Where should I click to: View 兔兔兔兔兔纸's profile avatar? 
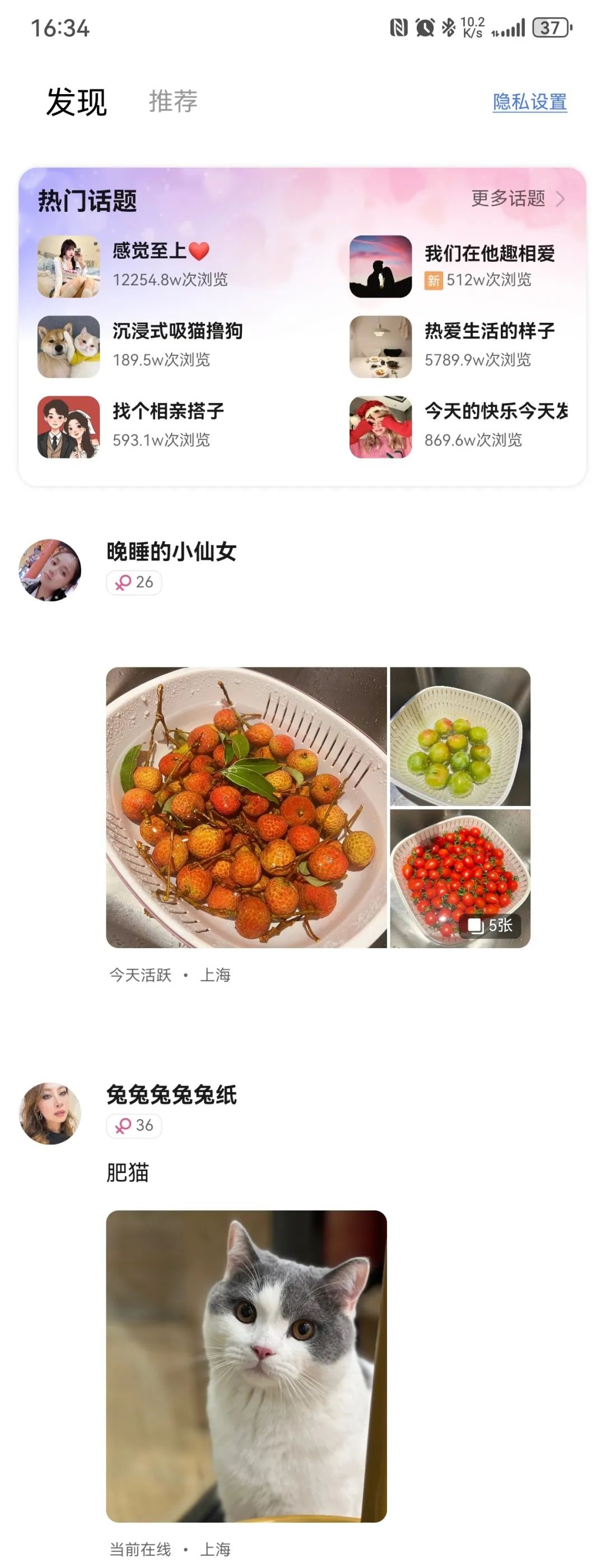pos(50,1114)
